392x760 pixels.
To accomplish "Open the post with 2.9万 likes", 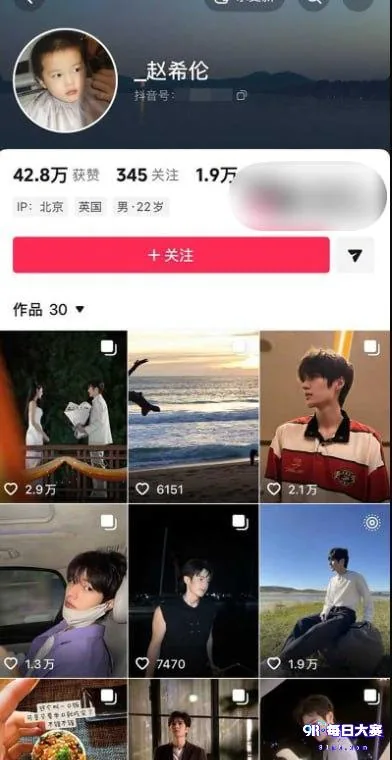I will (x=63, y=416).
